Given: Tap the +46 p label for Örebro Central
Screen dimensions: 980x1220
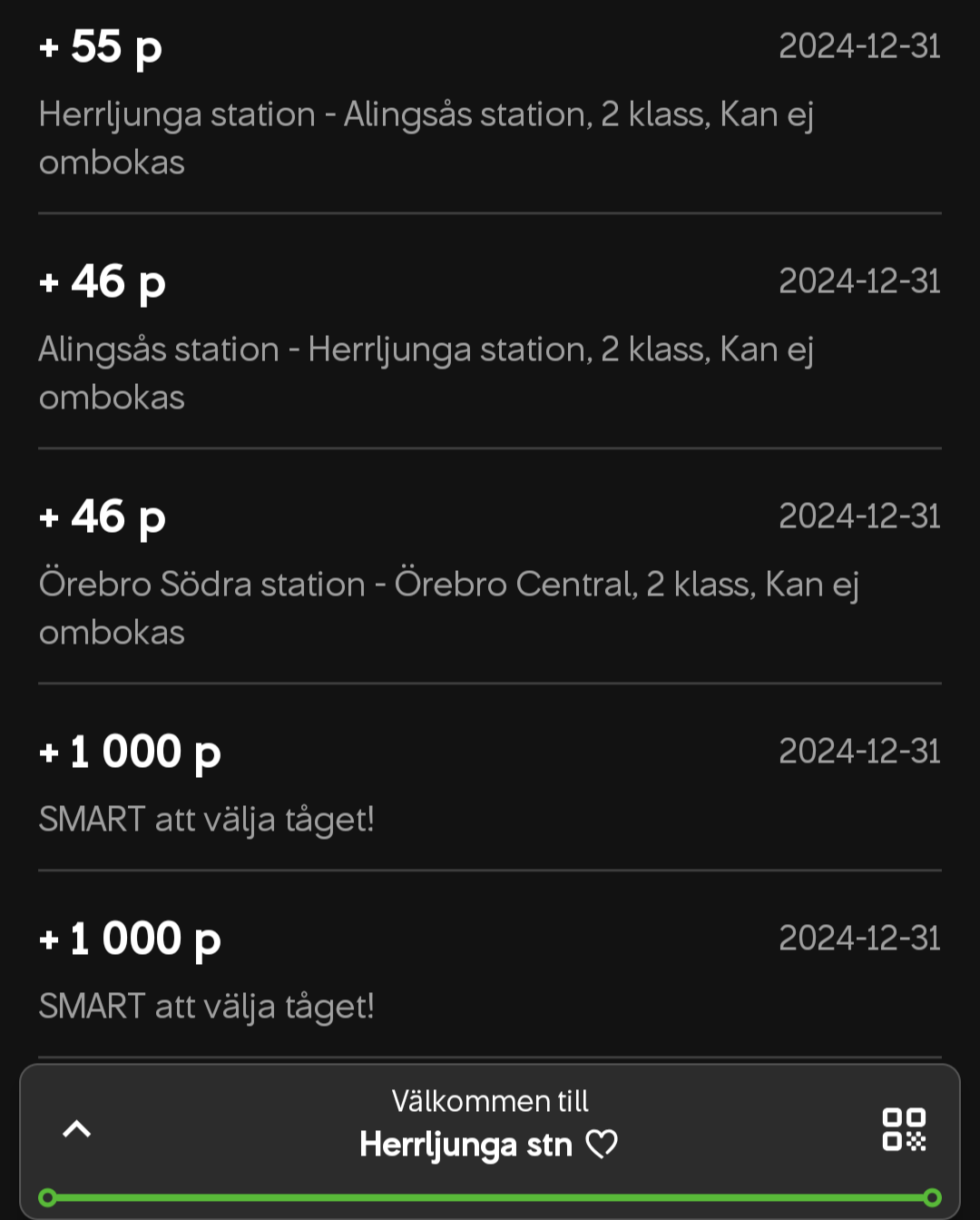Looking at the screenshot, I should [x=102, y=516].
